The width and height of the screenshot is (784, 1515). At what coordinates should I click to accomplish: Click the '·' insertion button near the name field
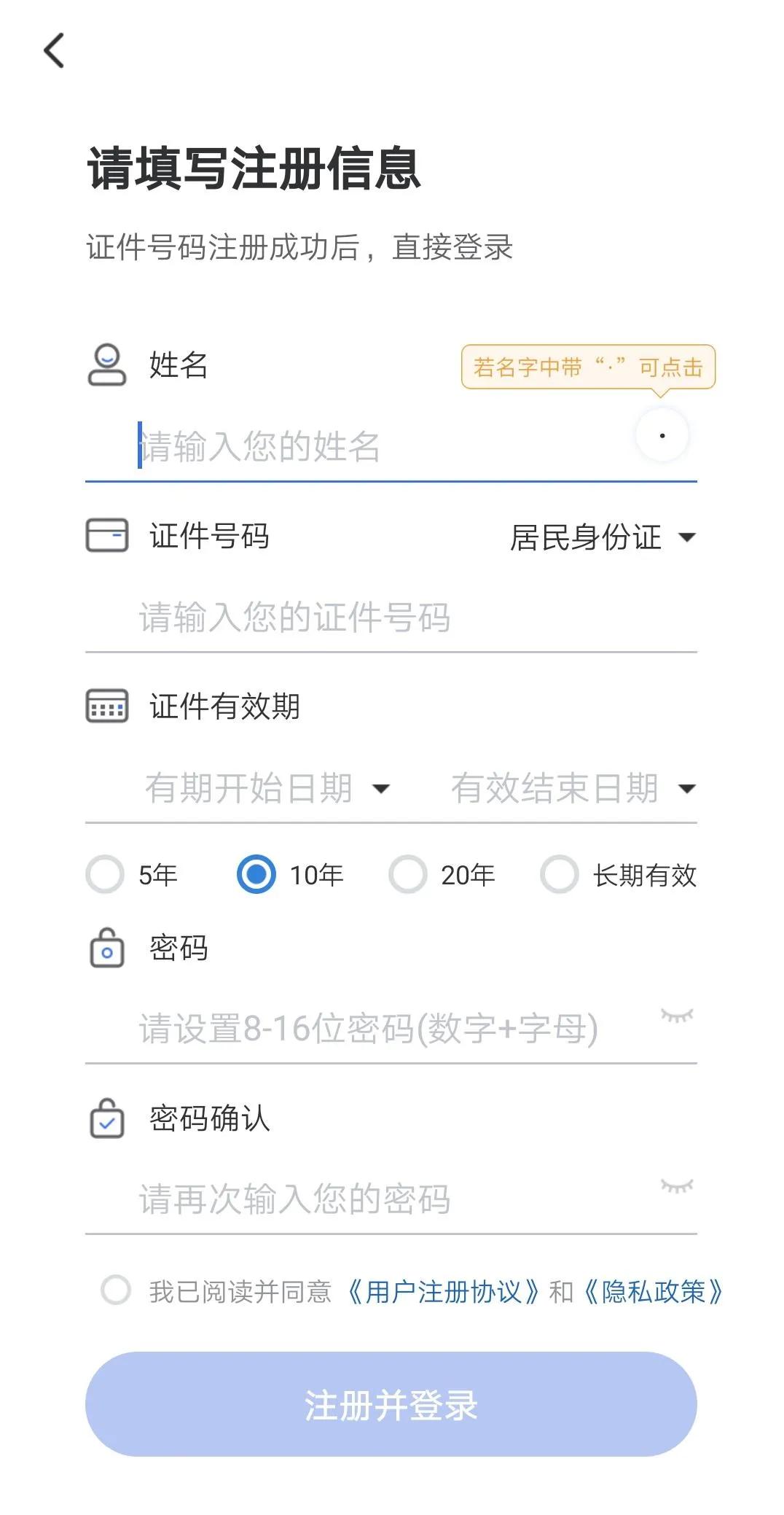(662, 435)
